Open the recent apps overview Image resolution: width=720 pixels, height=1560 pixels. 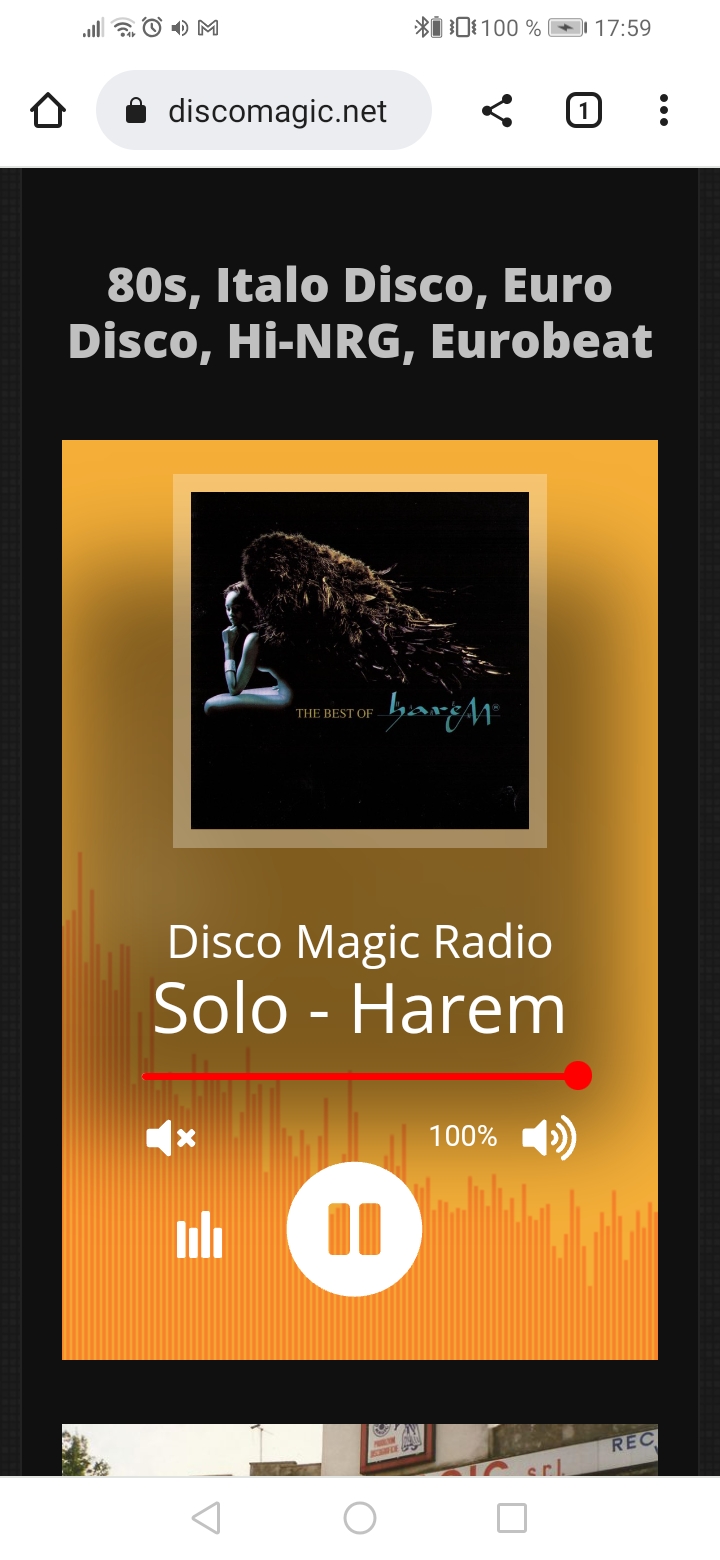click(x=511, y=1518)
